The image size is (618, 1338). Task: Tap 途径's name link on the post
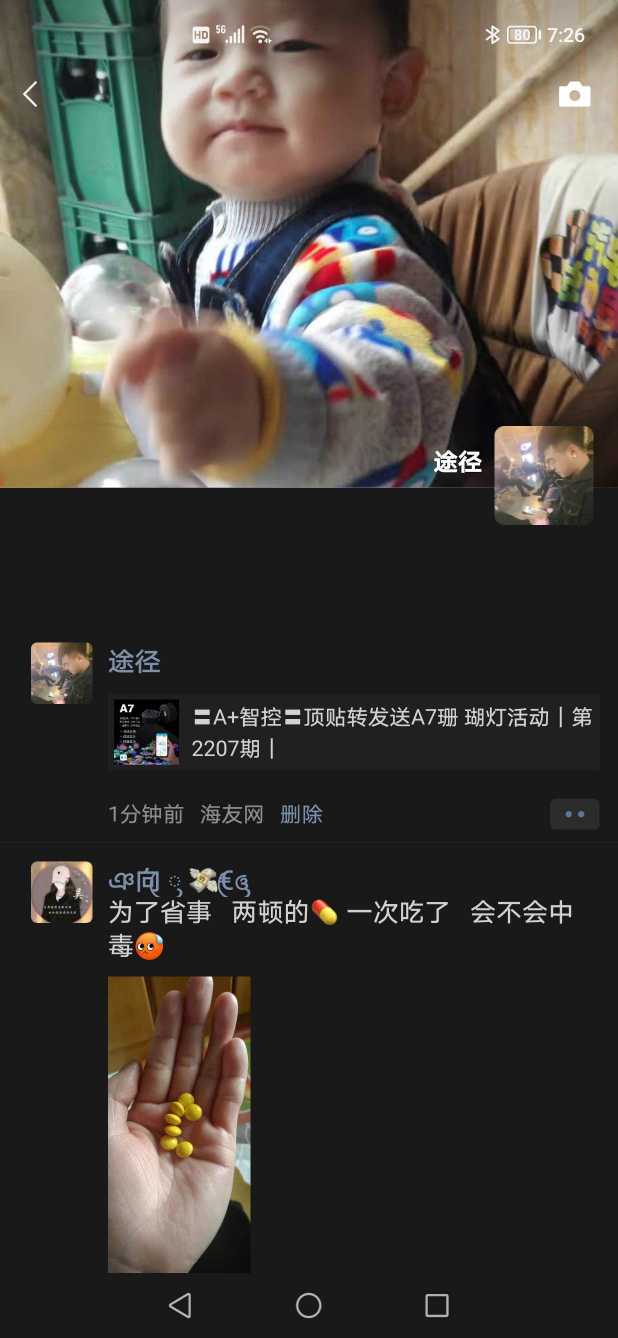click(134, 661)
